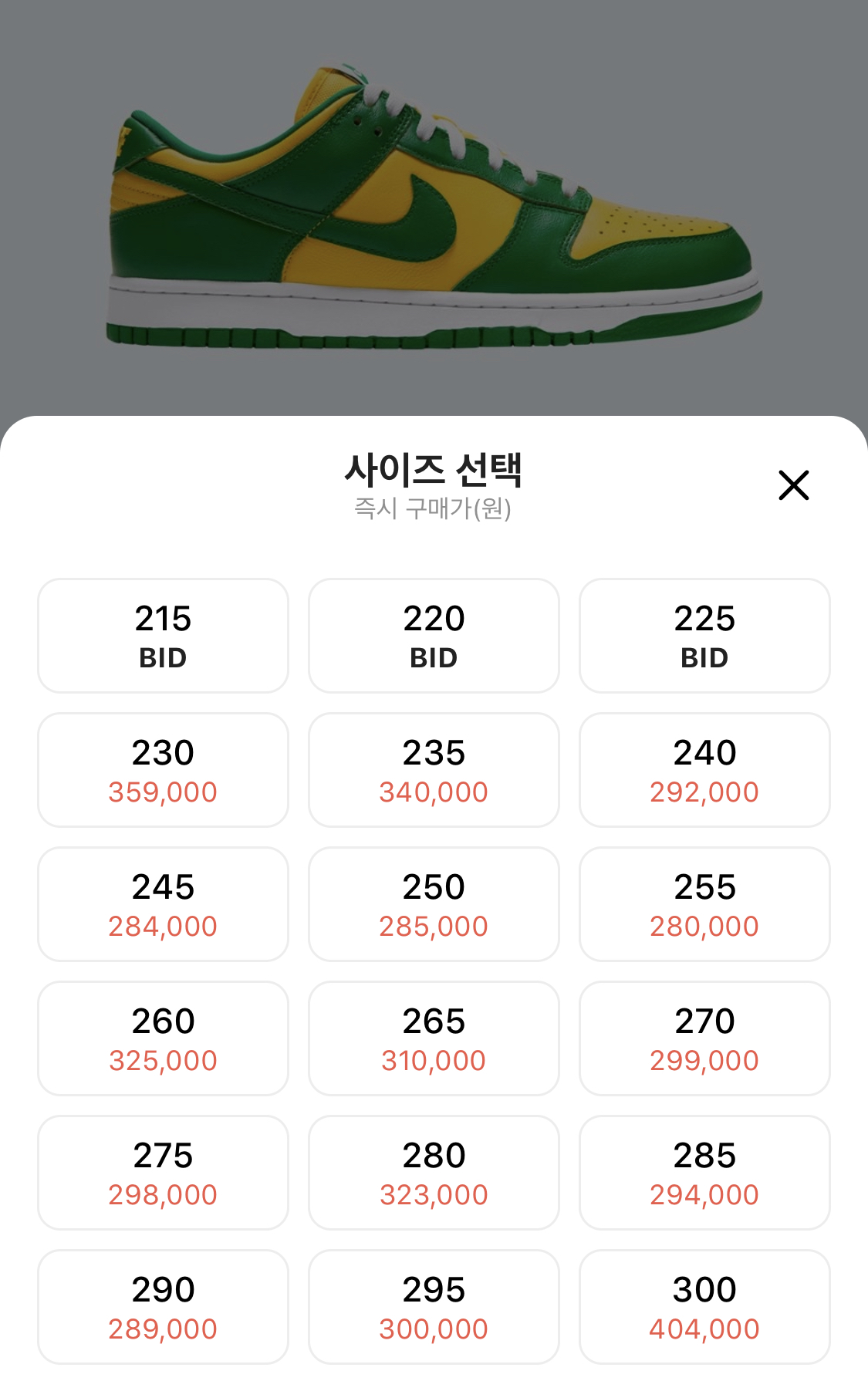Select size 245 costing 284,000
The image size is (868, 1381).
coord(162,903)
